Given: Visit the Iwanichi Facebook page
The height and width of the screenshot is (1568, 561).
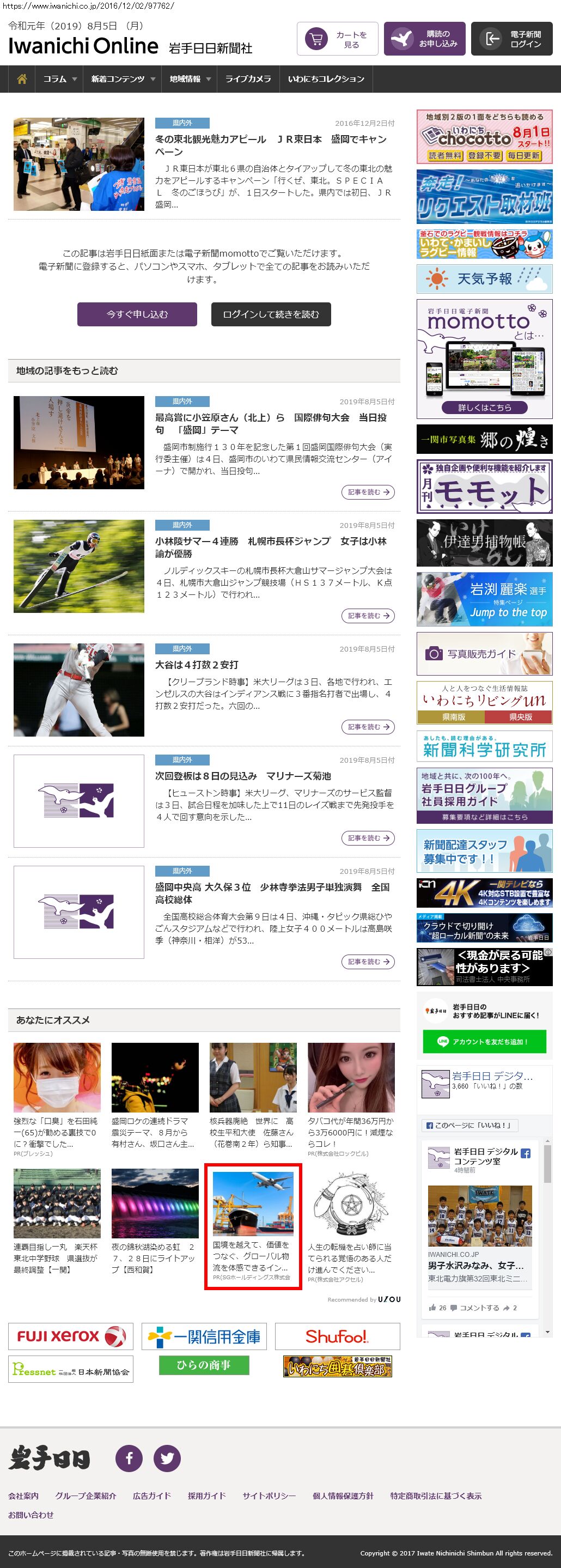Looking at the screenshot, I should click(x=129, y=1458).
